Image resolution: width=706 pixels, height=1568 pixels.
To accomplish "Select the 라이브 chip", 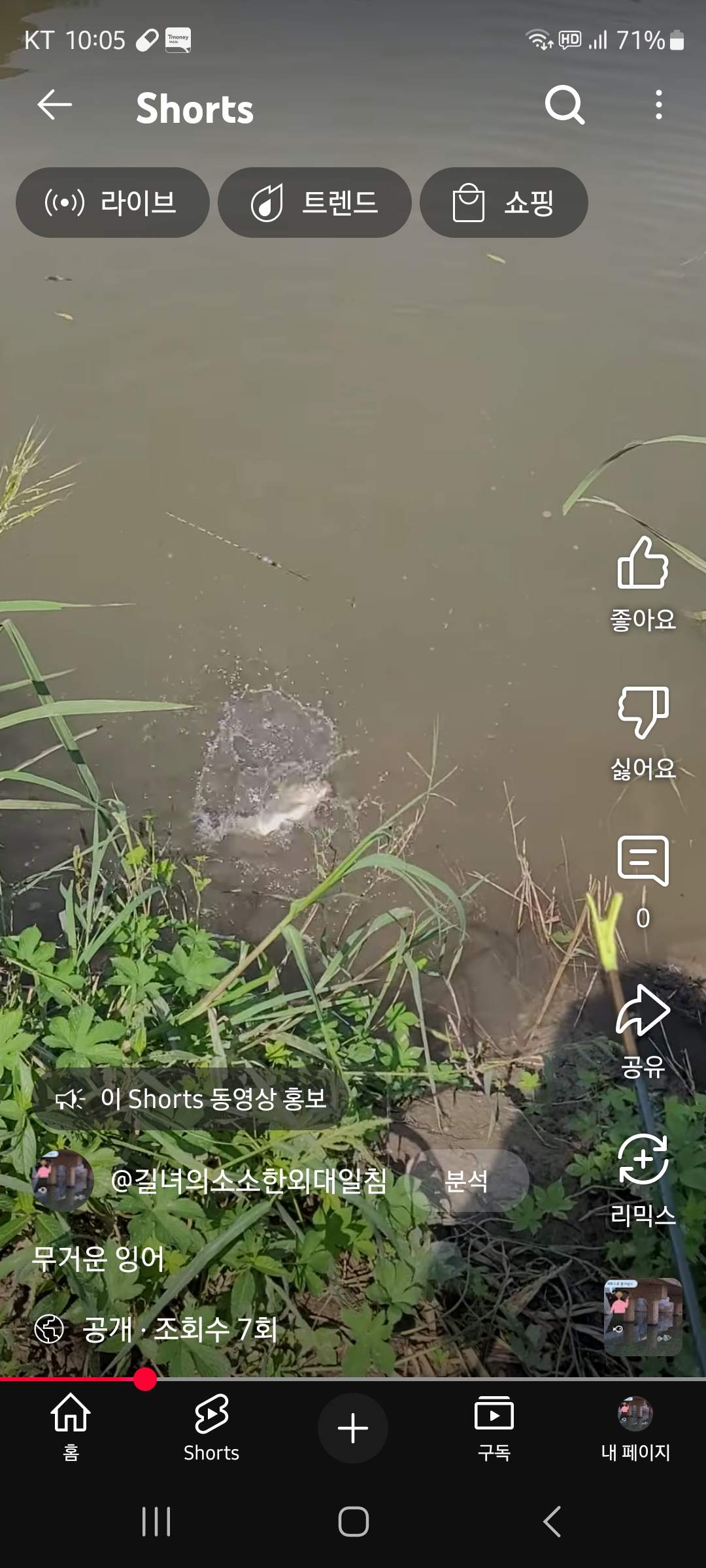I will click(x=112, y=203).
